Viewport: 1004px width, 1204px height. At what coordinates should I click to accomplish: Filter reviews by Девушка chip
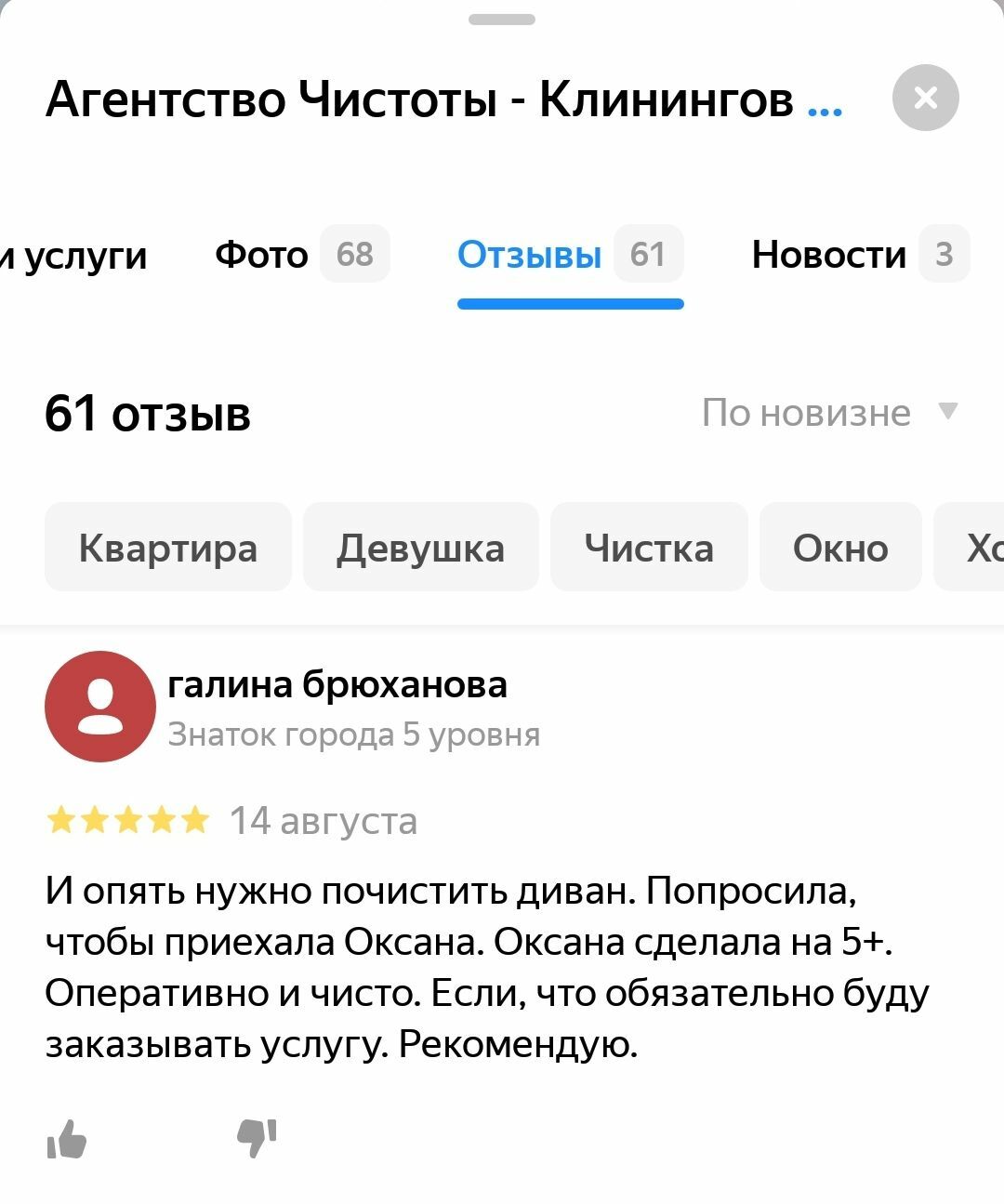coord(420,548)
